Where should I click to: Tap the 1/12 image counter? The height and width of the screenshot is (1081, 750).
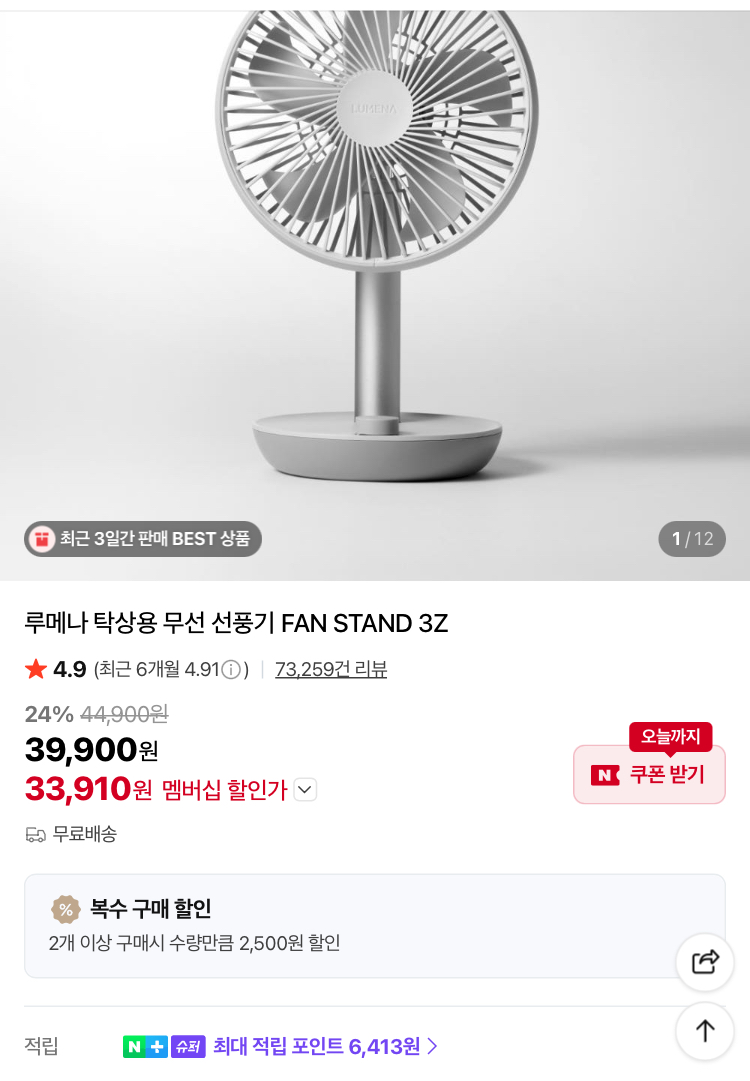(x=692, y=539)
